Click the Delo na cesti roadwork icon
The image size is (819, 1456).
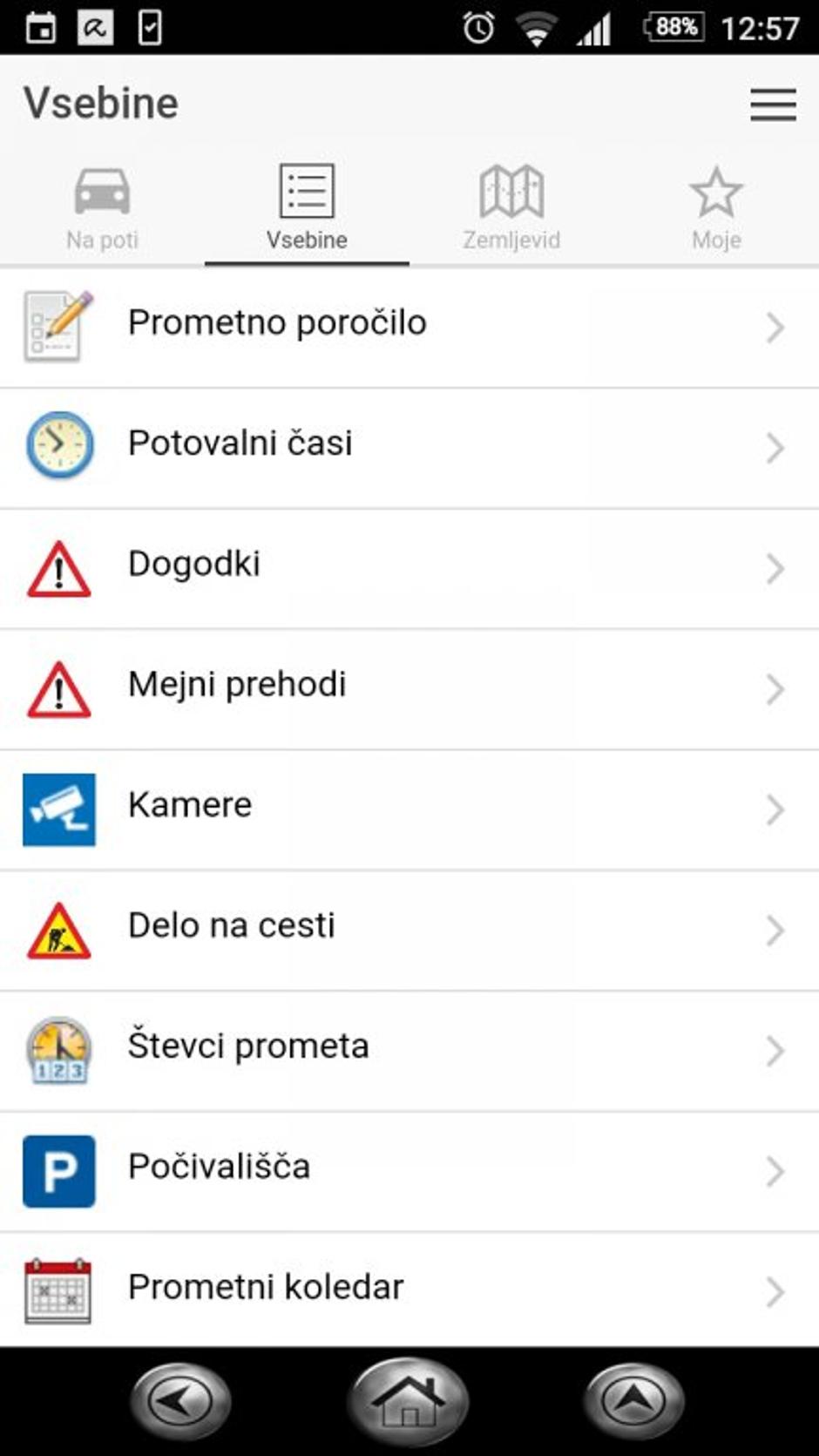coord(58,927)
